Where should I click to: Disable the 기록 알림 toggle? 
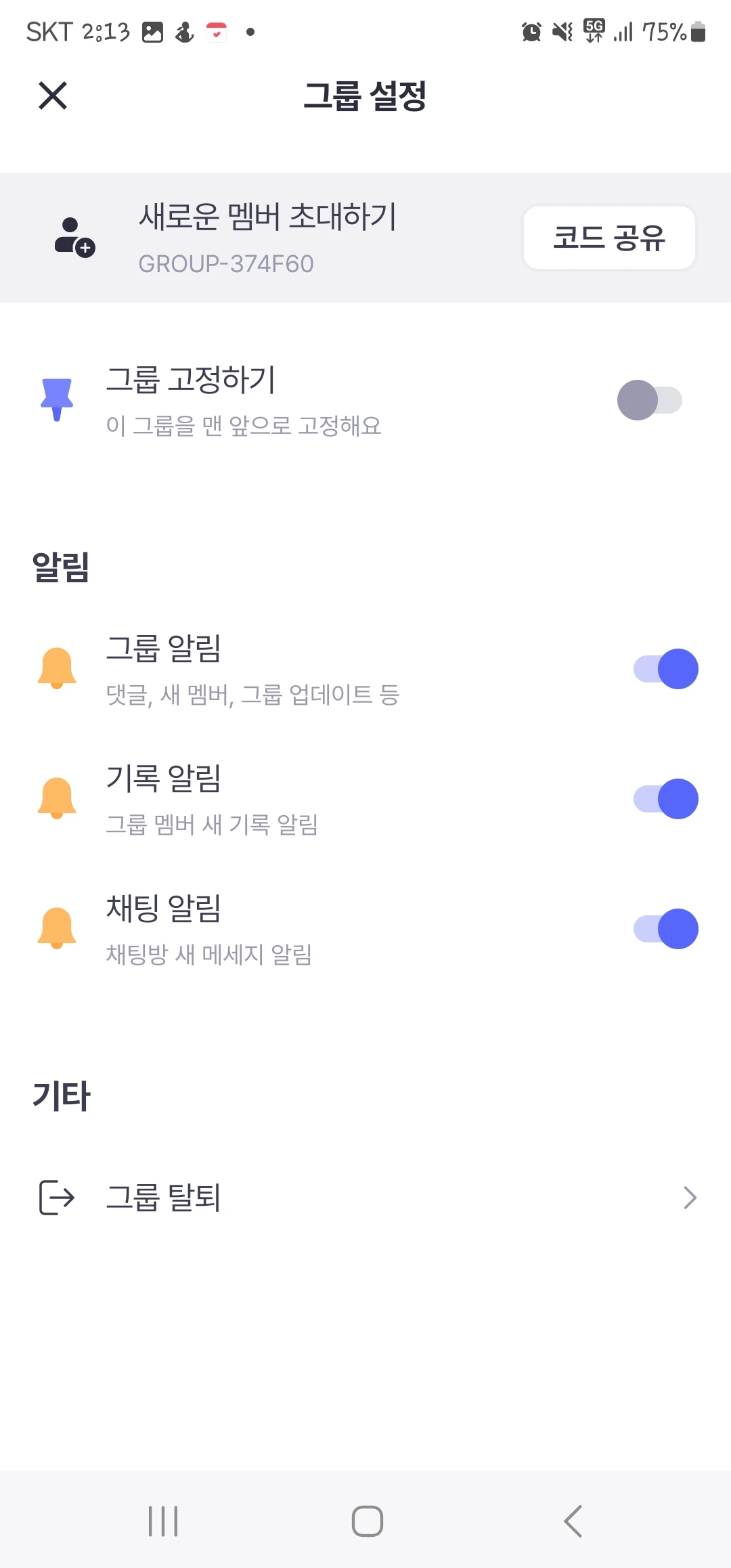click(665, 799)
